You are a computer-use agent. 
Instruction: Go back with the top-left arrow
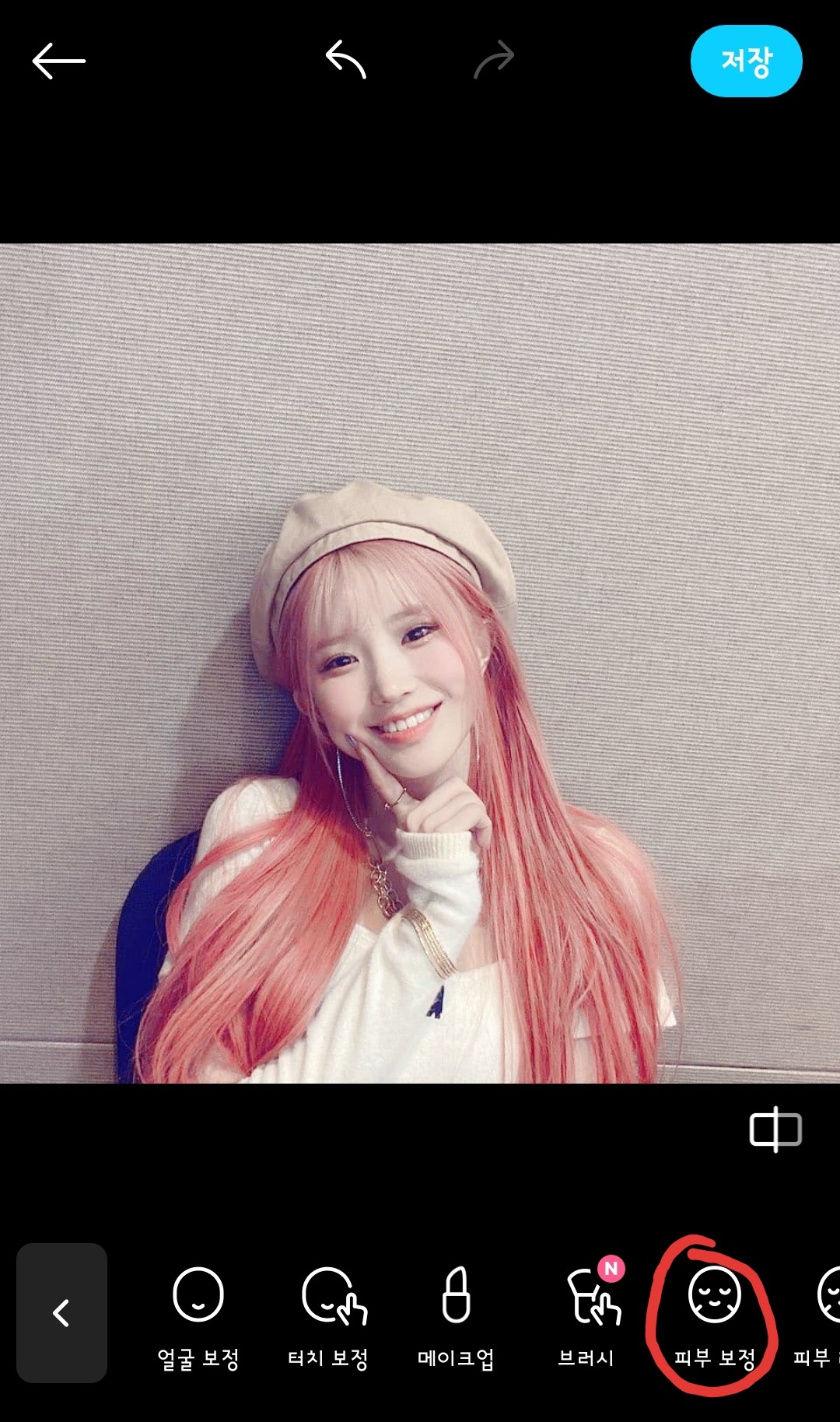tap(58, 61)
